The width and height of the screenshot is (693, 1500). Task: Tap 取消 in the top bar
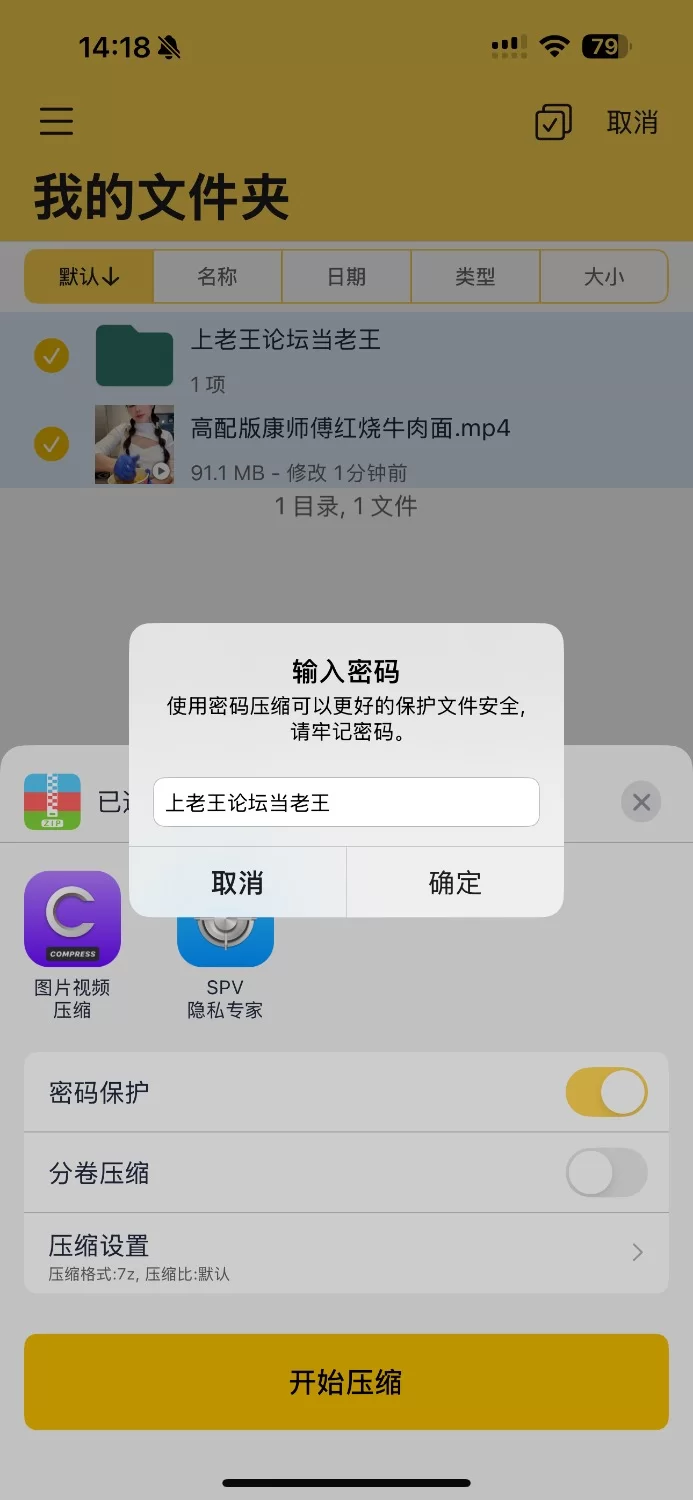632,122
